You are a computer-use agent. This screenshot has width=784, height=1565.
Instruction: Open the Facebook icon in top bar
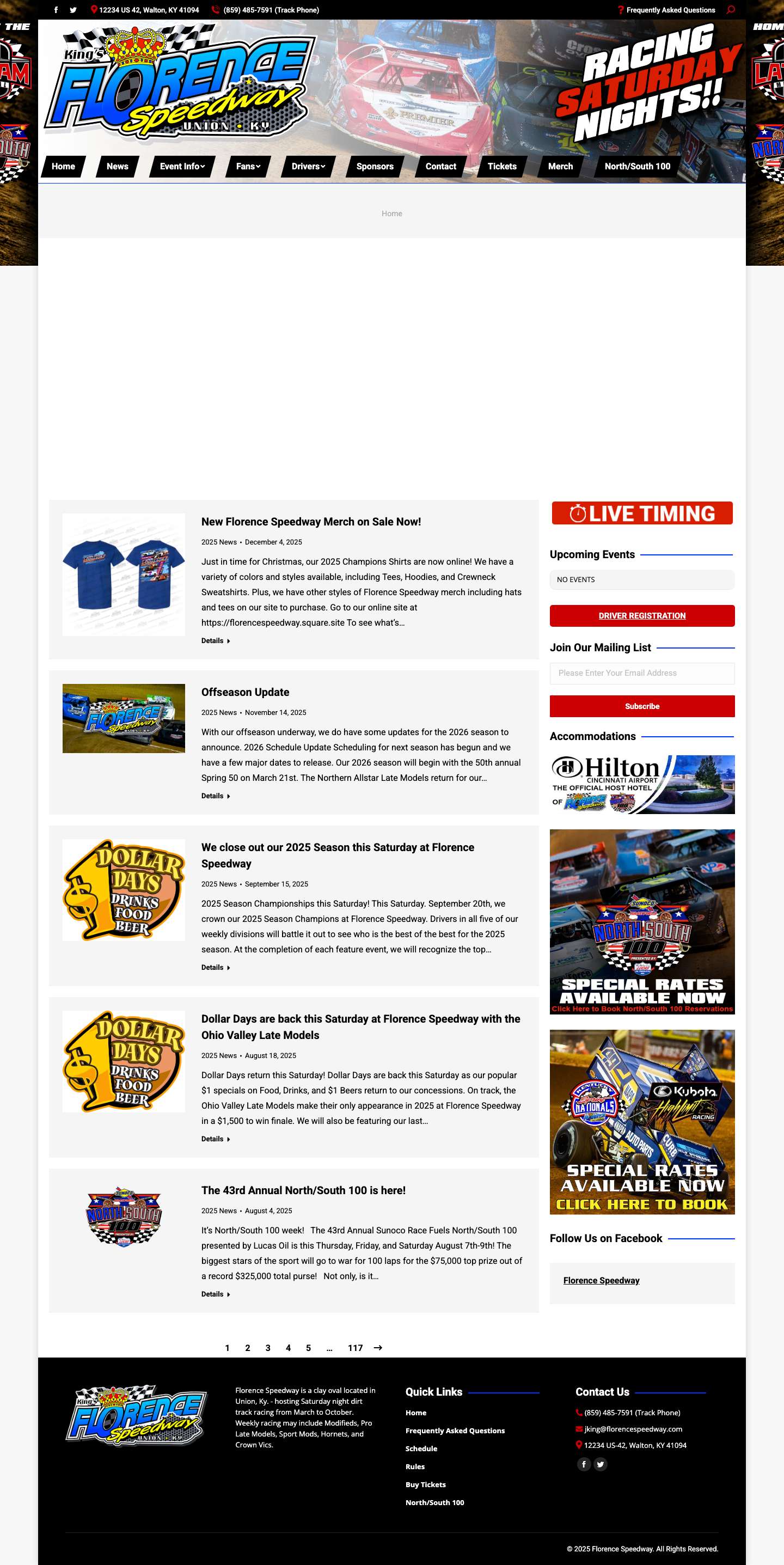(56, 10)
